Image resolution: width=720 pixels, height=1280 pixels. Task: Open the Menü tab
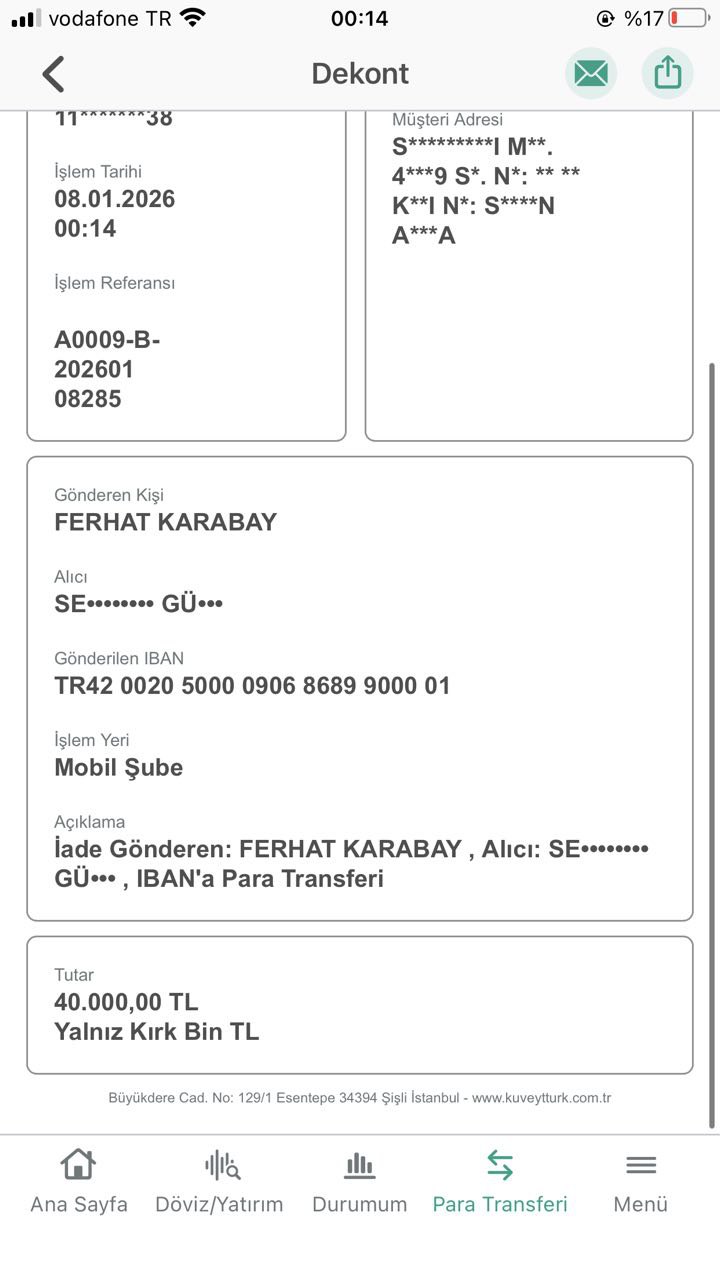point(641,1182)
